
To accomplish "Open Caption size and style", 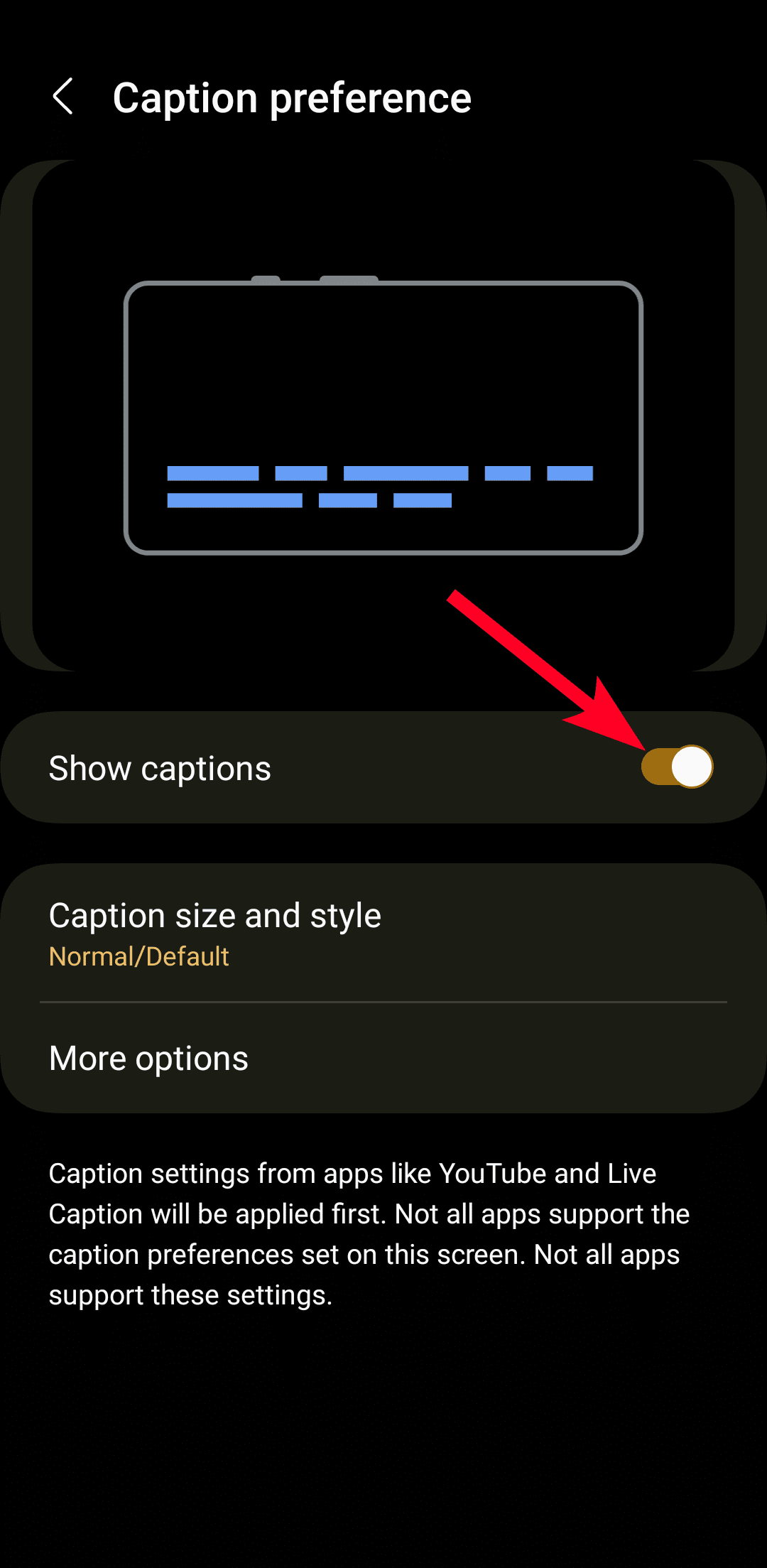I will point(383,932).
